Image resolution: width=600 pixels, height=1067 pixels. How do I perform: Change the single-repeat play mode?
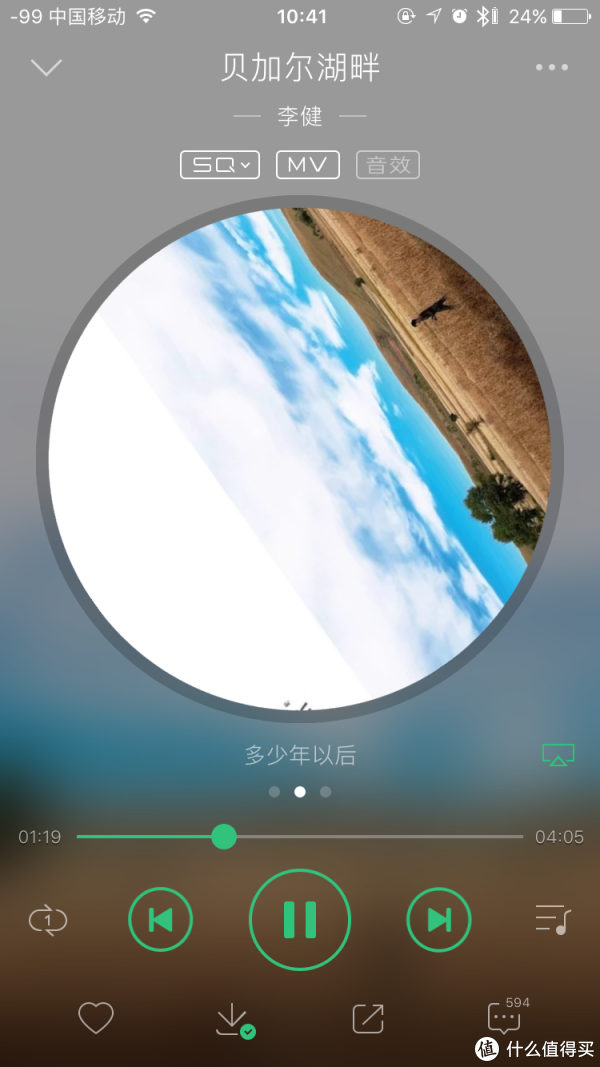(x=47, y=919)
